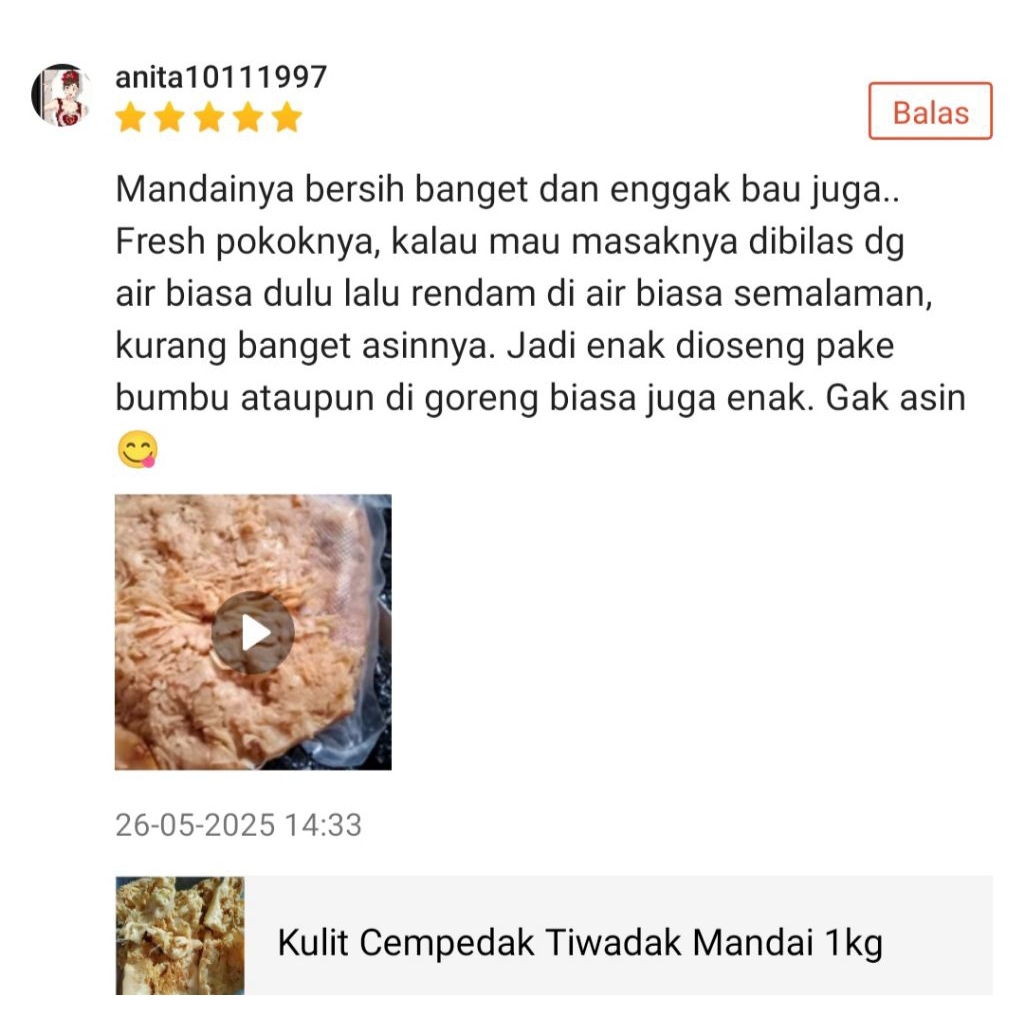Open anita10111997's profile avatar
The width and height of the screenshot is (1024, 1024).
(x=62, y=96)
